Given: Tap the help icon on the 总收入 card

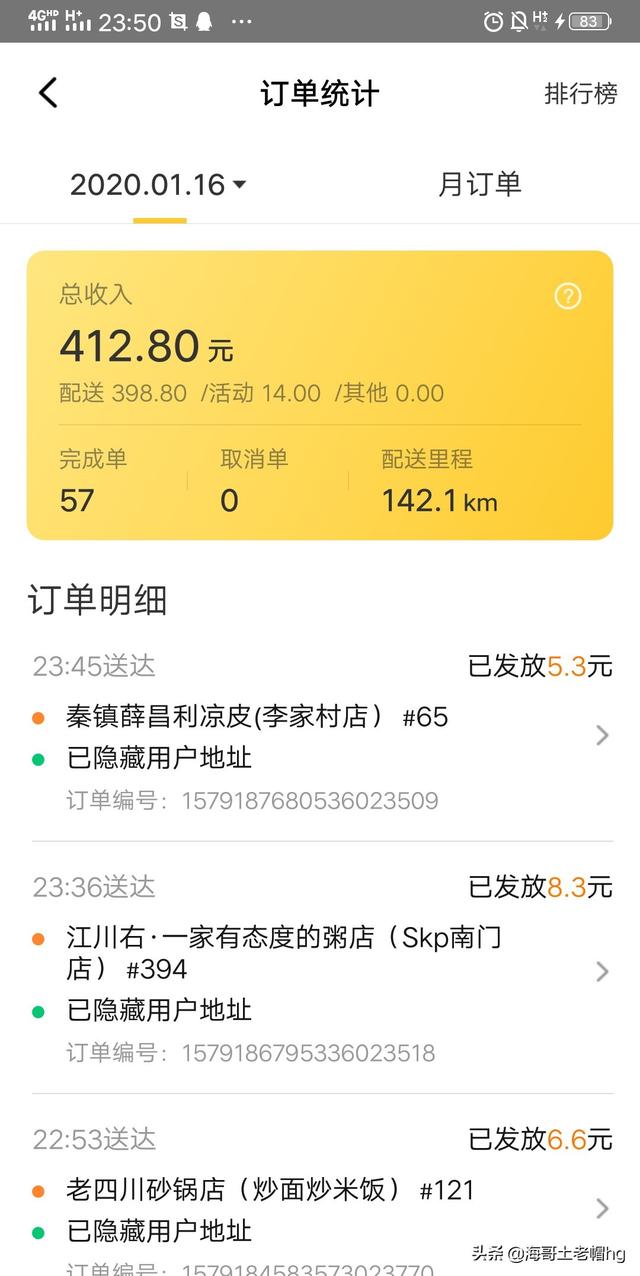Looking at the screenshot, I should tap(568, 296).
